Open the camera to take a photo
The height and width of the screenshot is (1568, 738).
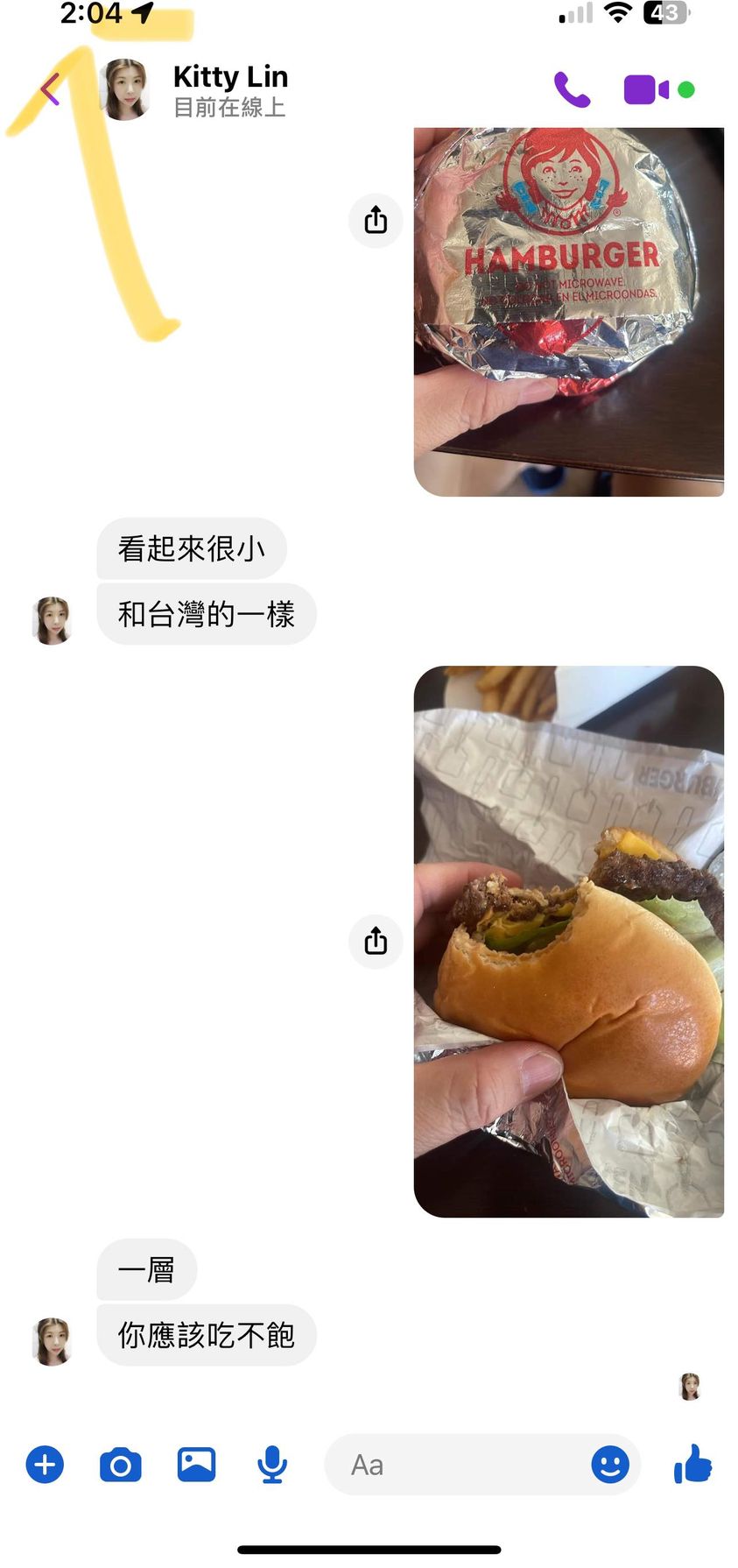click(x=121, y=1465)
